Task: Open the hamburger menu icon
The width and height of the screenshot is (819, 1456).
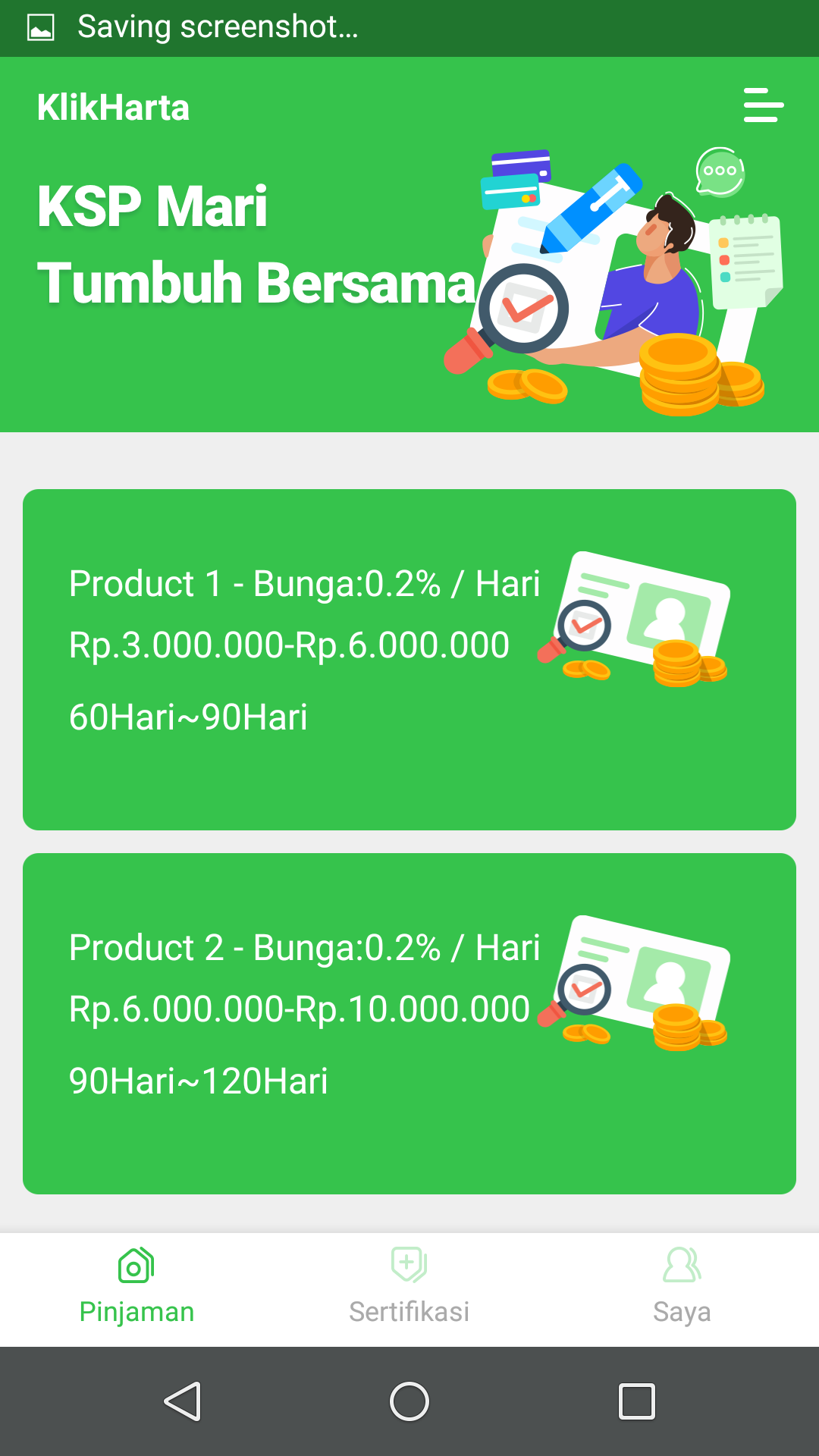Action: [763, 105]
